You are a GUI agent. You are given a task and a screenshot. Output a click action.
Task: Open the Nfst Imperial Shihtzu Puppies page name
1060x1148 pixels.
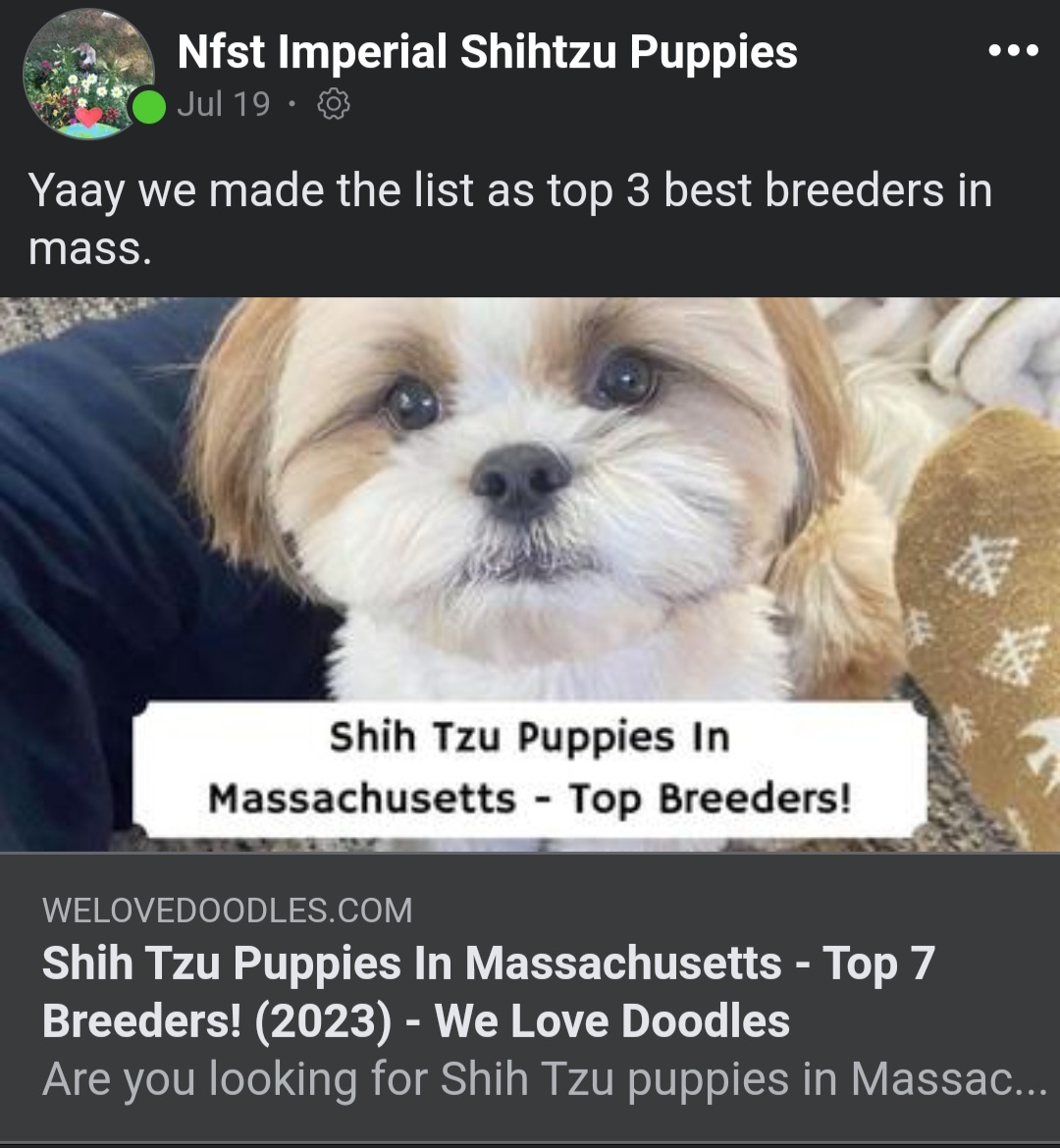pos(487,51)
